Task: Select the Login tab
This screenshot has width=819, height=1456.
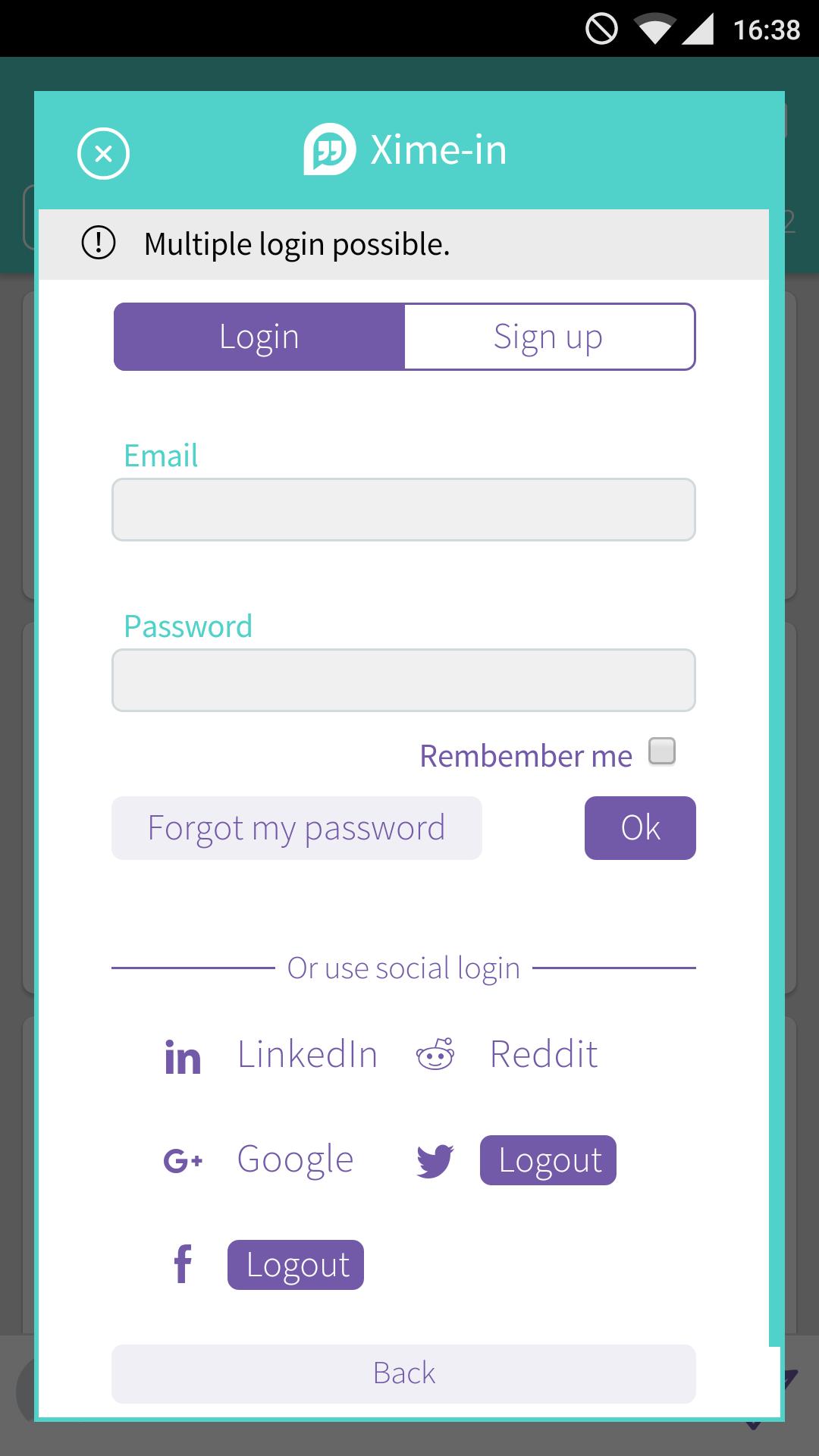Action: 259,337
